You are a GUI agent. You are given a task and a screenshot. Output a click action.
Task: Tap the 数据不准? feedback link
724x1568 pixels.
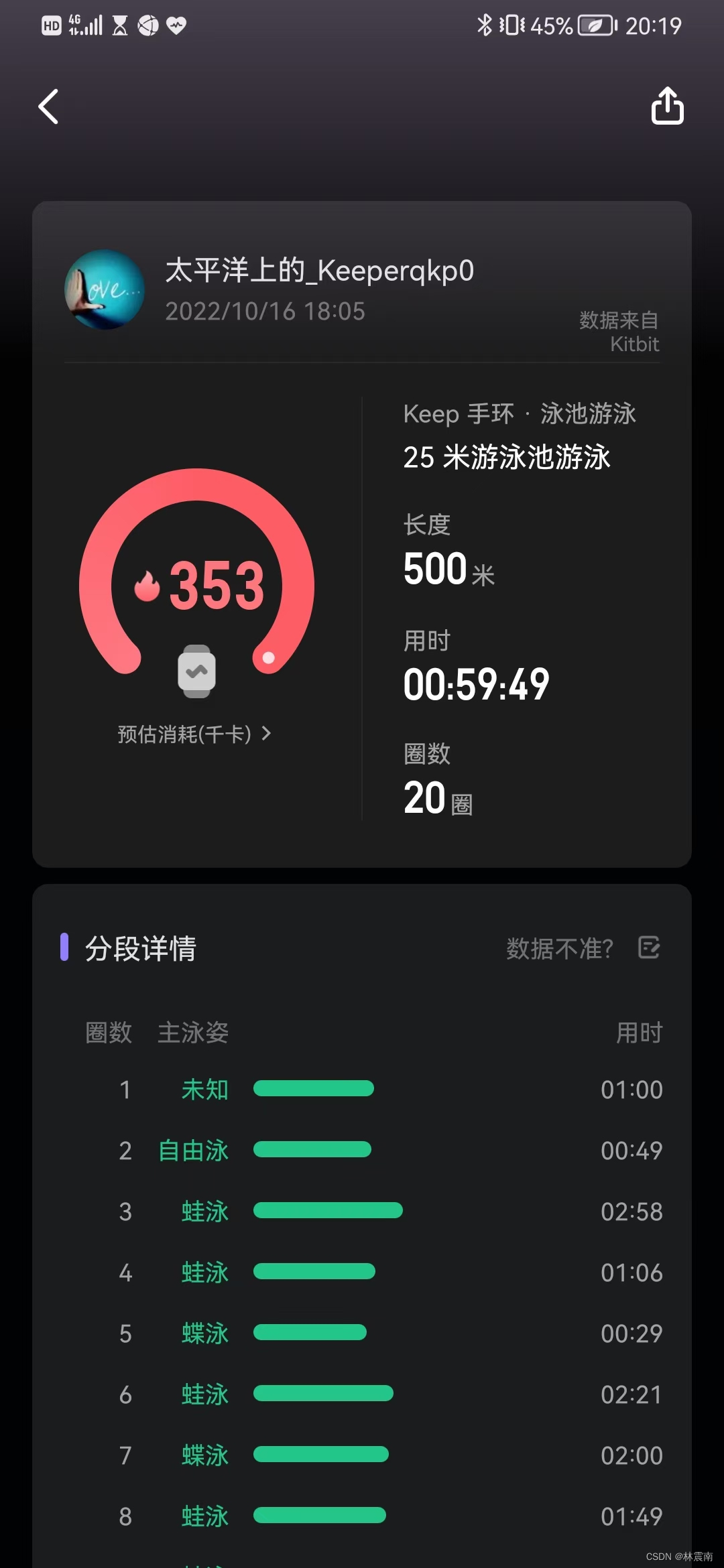tap(560, 949)
